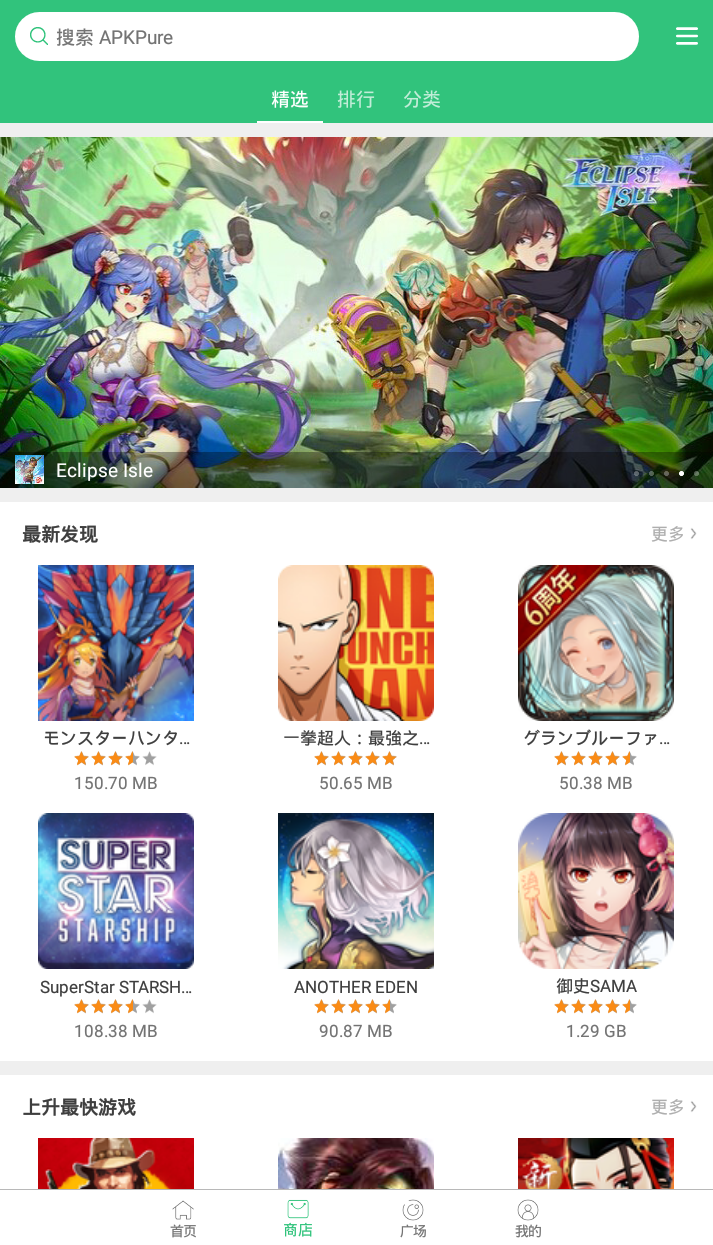Switch to the 排行 tab
The width and height of the screenshot is (713, 1245).
356,100
